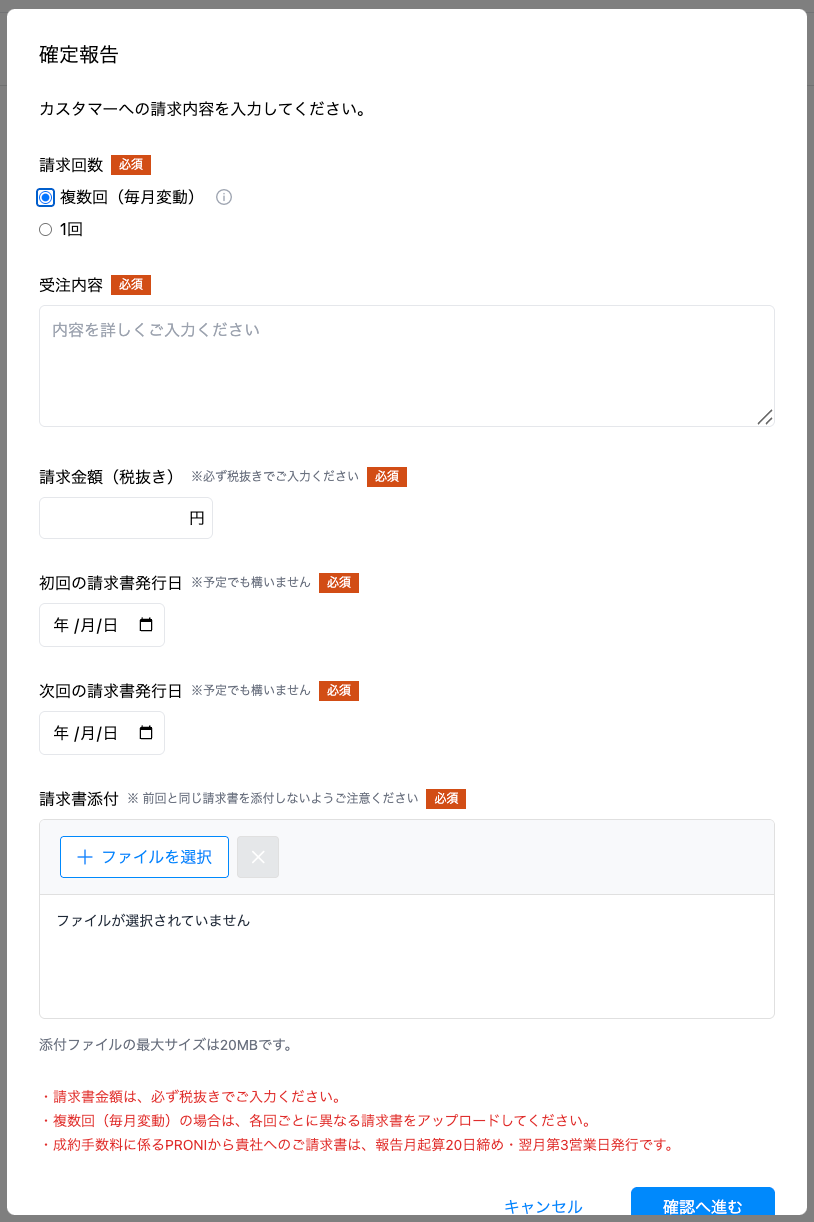Proceed with the 確認へ進む button
Screen dimensions: 814x1222
pyautogui.click(x=702, y=1205)
